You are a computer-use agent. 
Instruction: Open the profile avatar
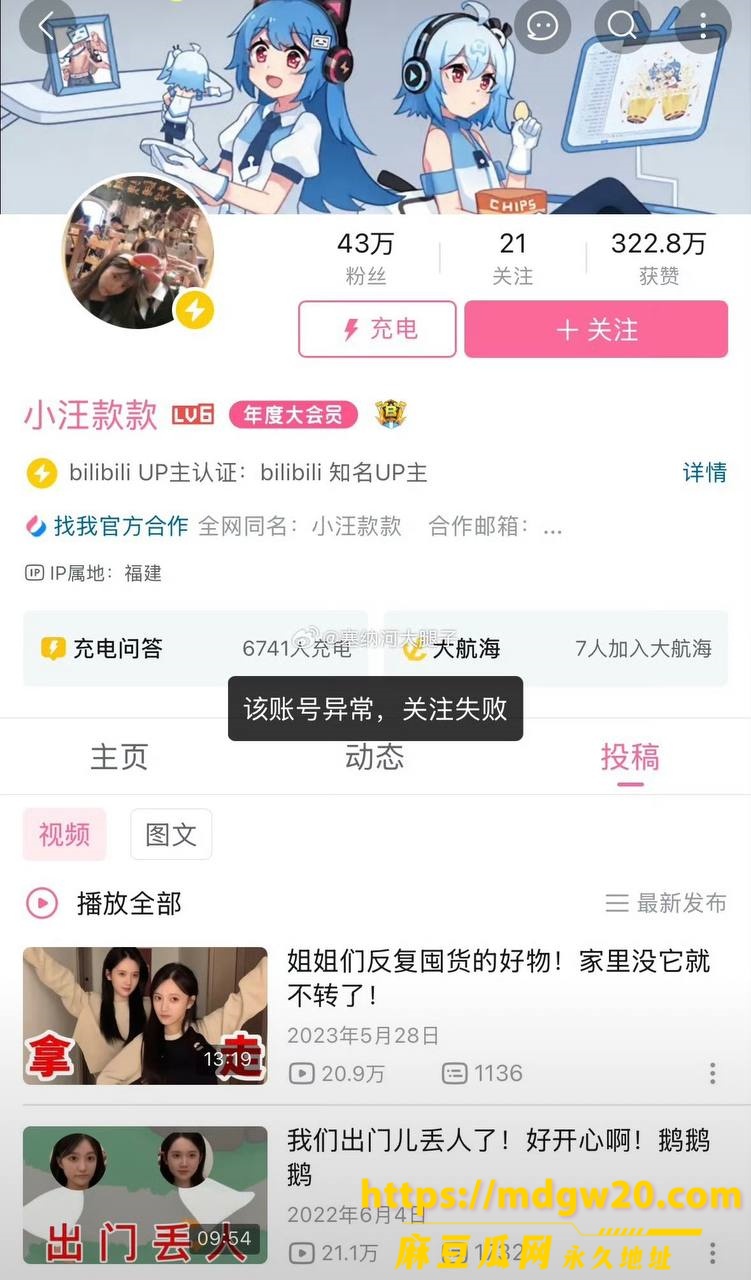[138, 253]
